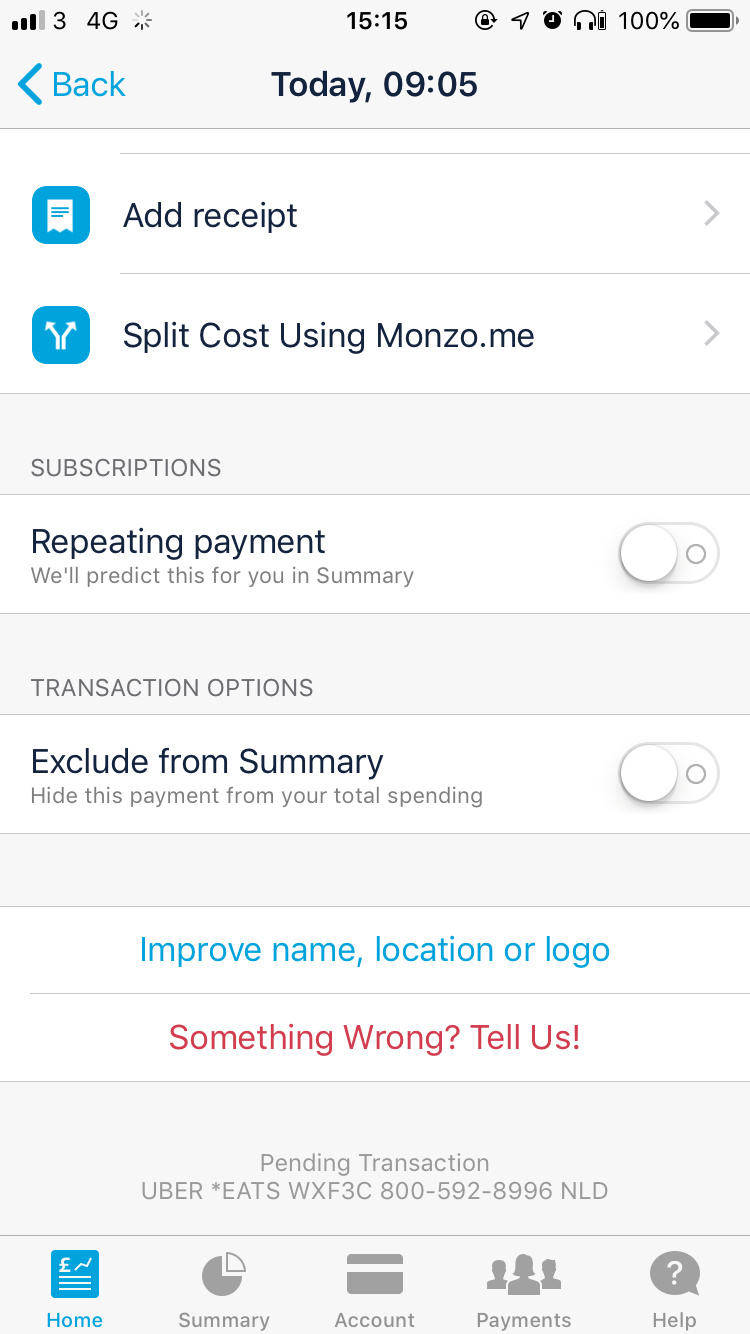The width and height of the screenshot is (750, 1334).
Task: Tap Improve name, location or logo
Action: 375,950
